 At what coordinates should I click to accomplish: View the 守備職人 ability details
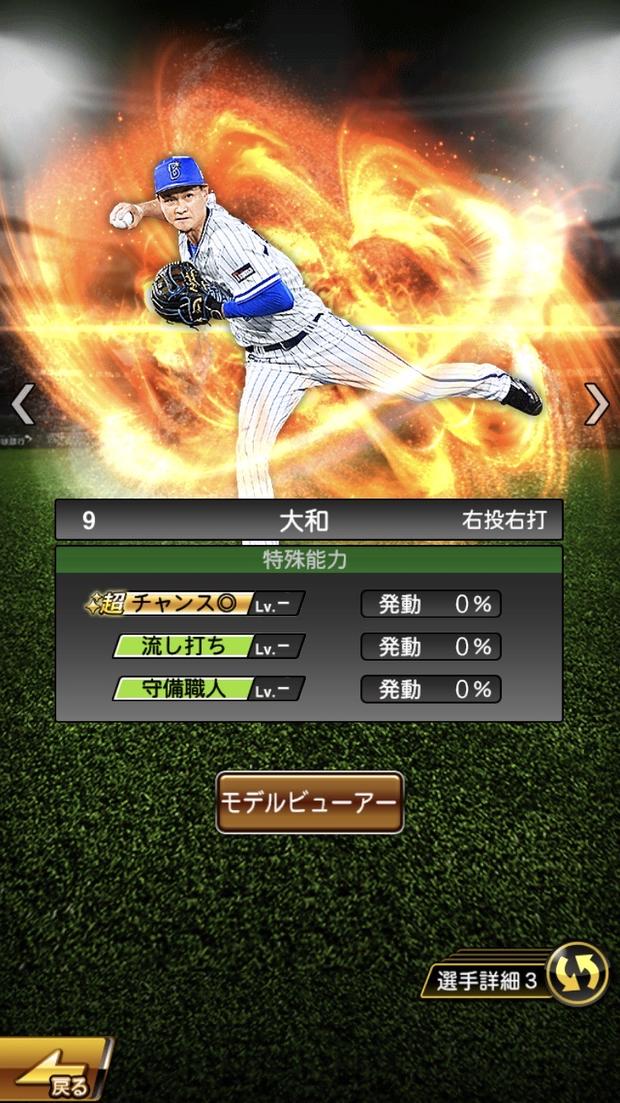pyautogui.click(x=208, y=689)
